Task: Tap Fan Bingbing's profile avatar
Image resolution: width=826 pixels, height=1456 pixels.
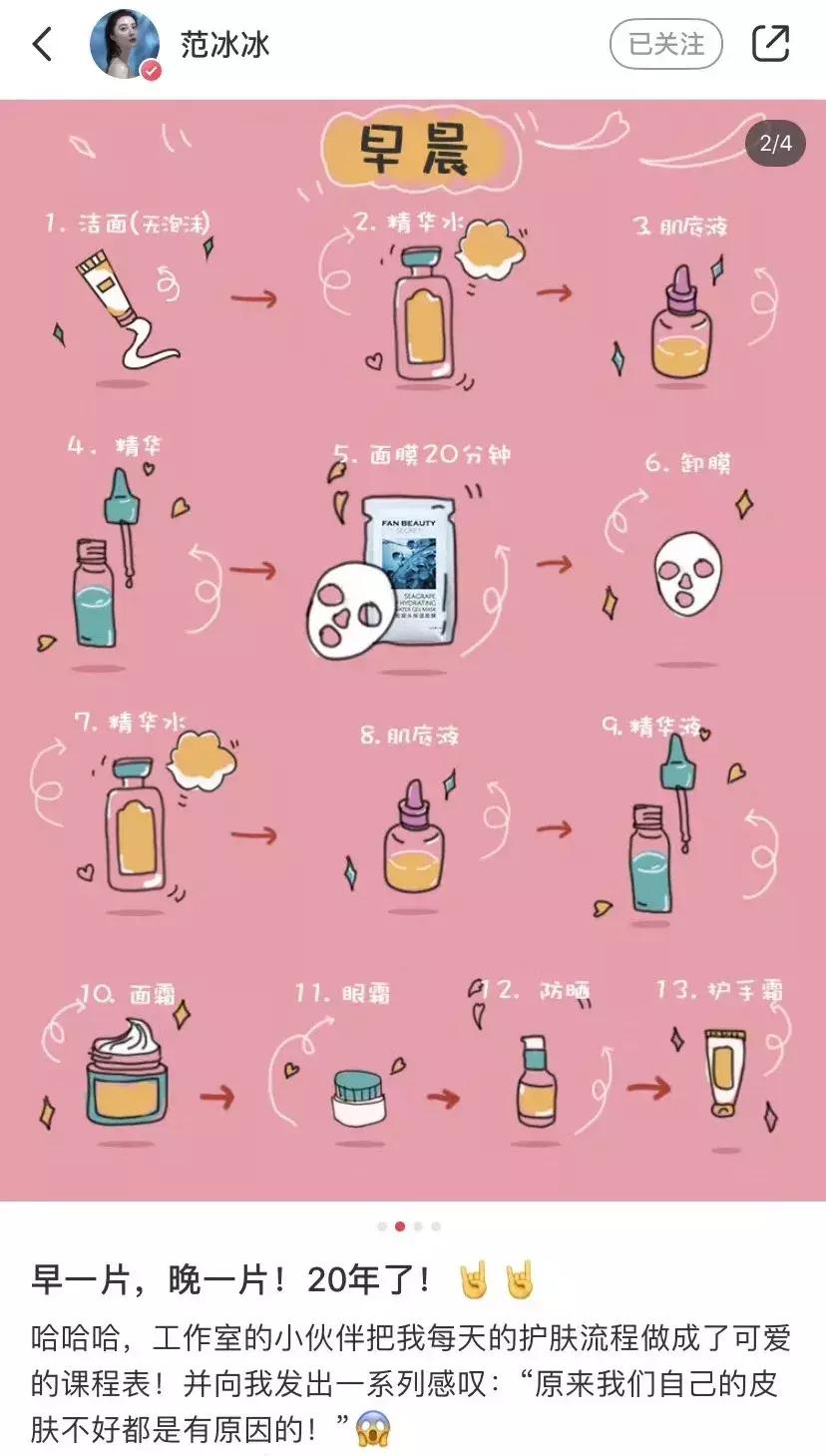Action: click(x=124, y=44)
